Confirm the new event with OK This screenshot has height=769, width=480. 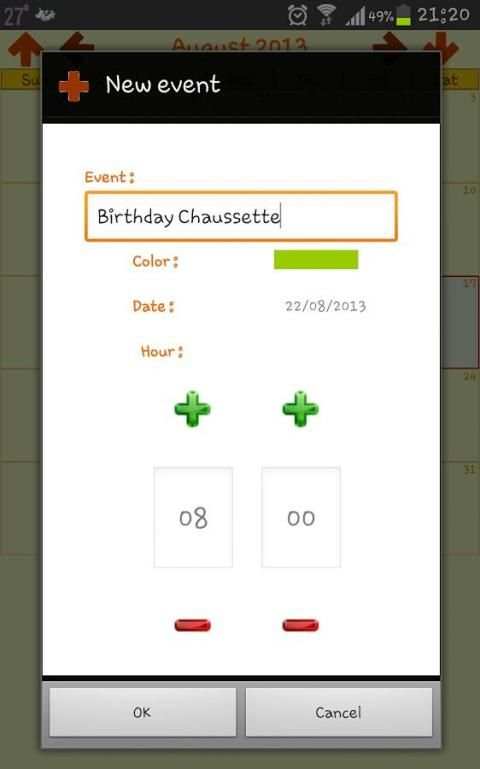pos(142,712)
